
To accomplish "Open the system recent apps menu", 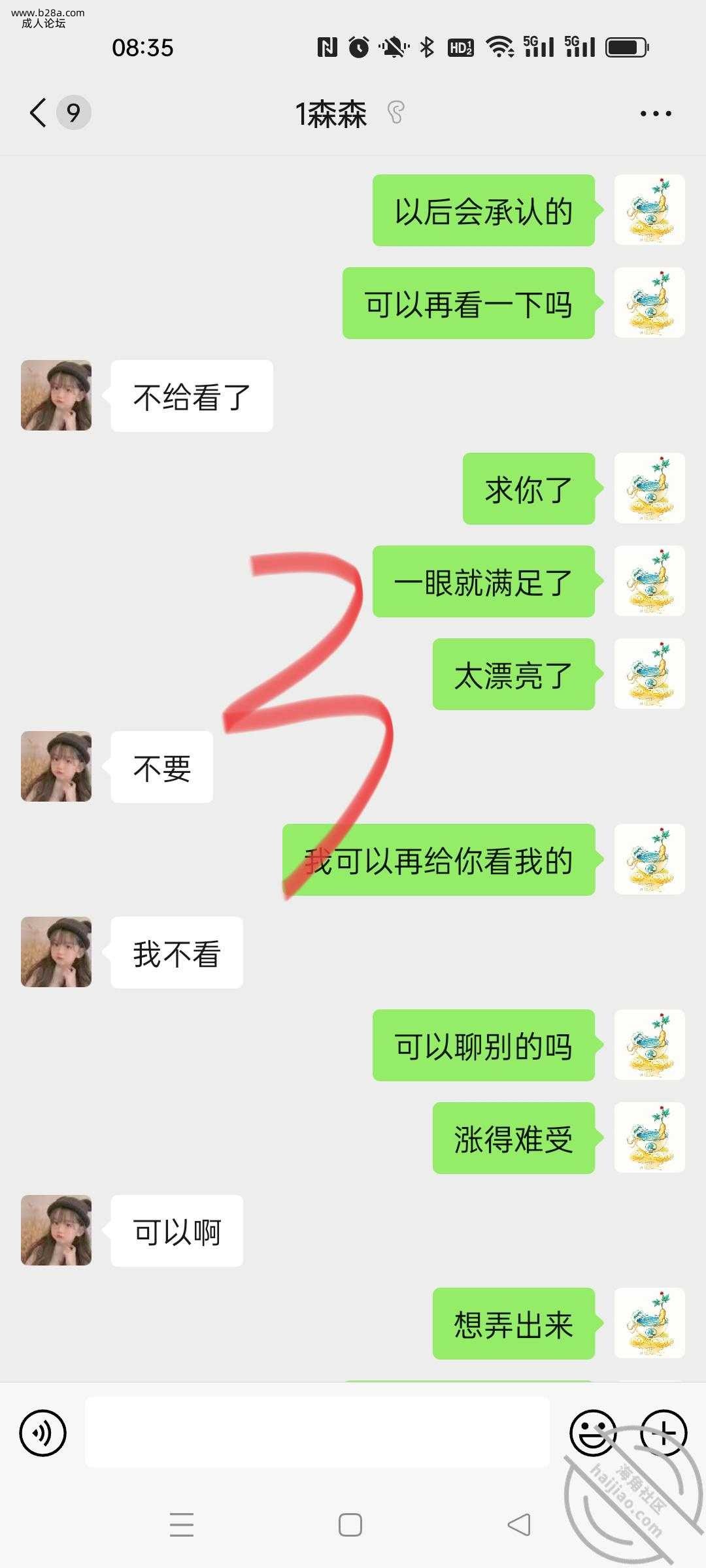I will [x=182, y=1525].
